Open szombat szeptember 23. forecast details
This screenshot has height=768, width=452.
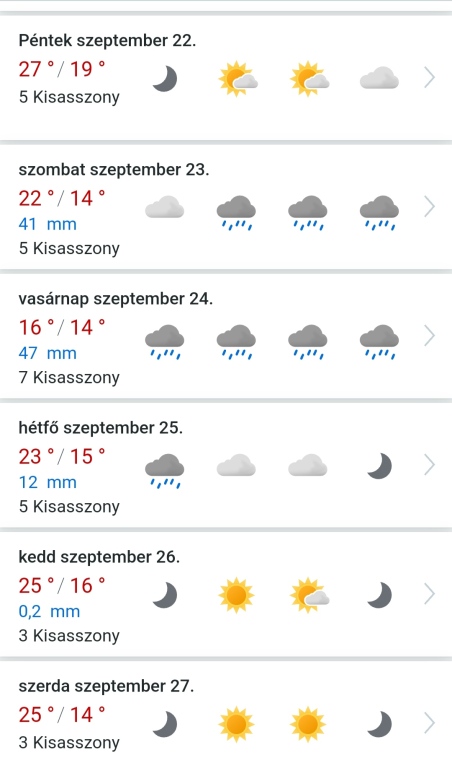point(226,207)
